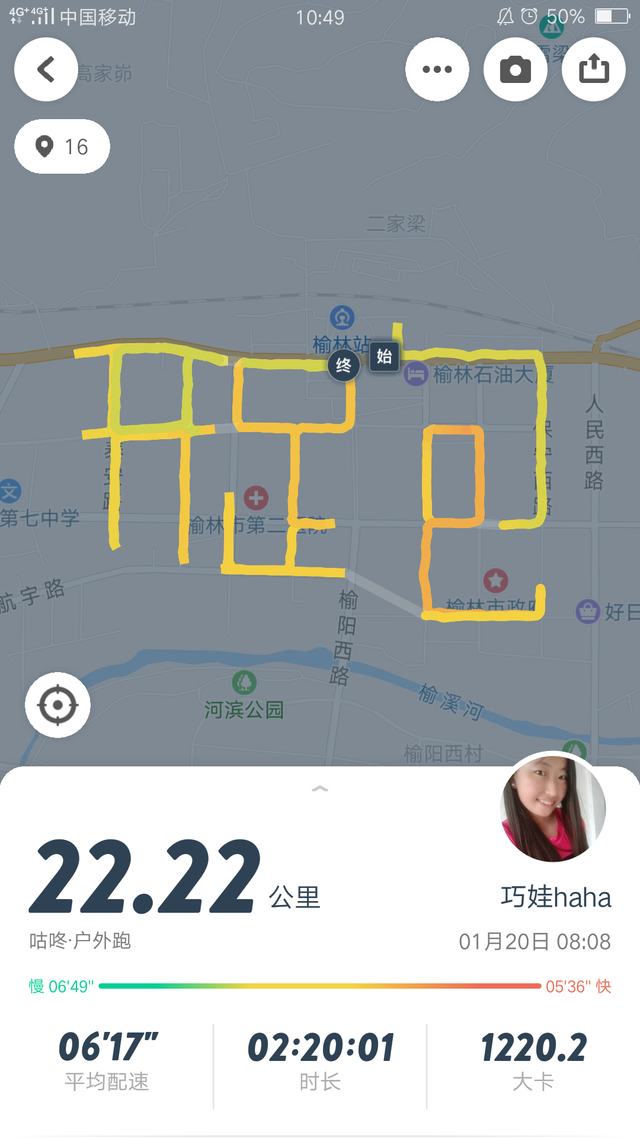Tap the 始 start marker on the map
Viewport: 640px width, 1138px height.
(384, 356)
